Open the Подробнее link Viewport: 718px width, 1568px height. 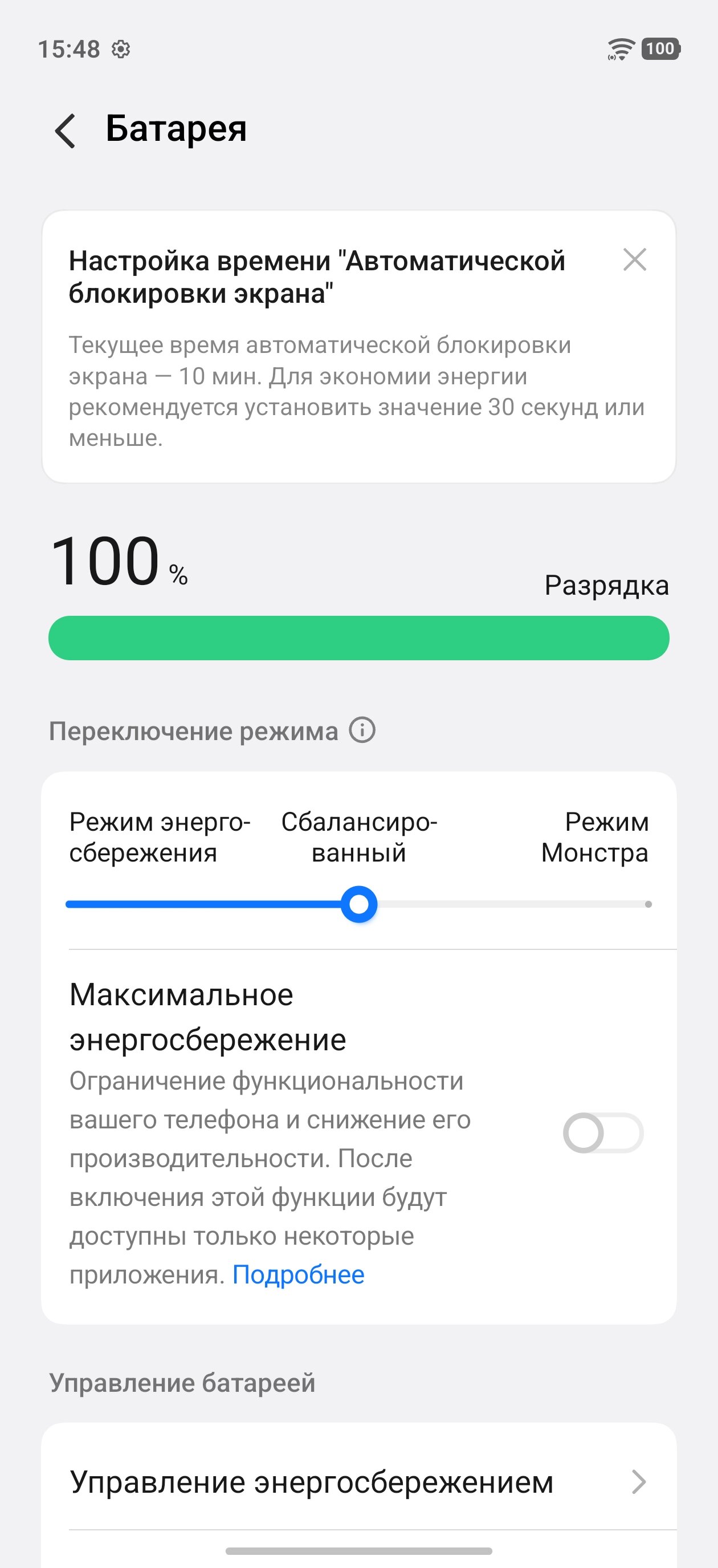point(298,1274)
